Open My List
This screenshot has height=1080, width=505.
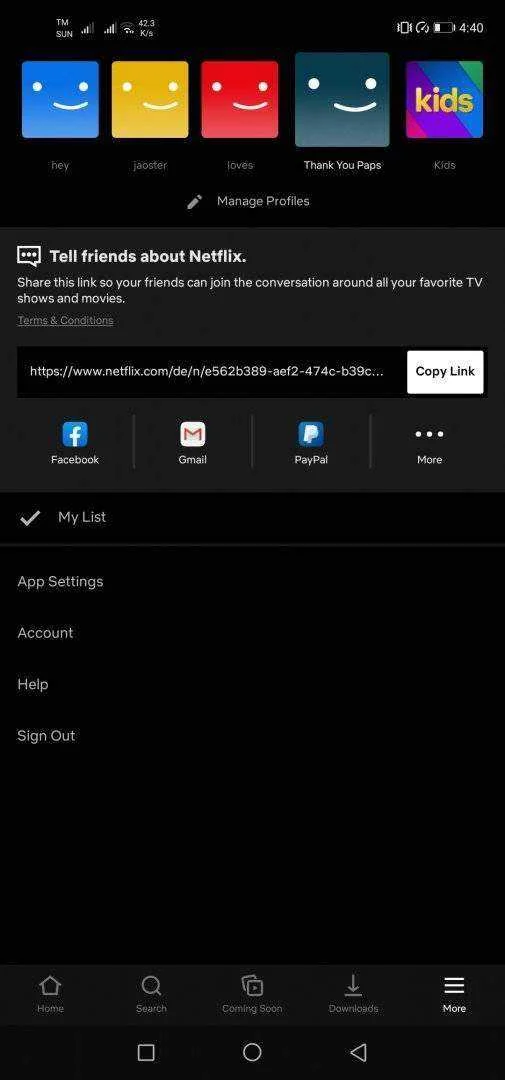coord(252,517)
